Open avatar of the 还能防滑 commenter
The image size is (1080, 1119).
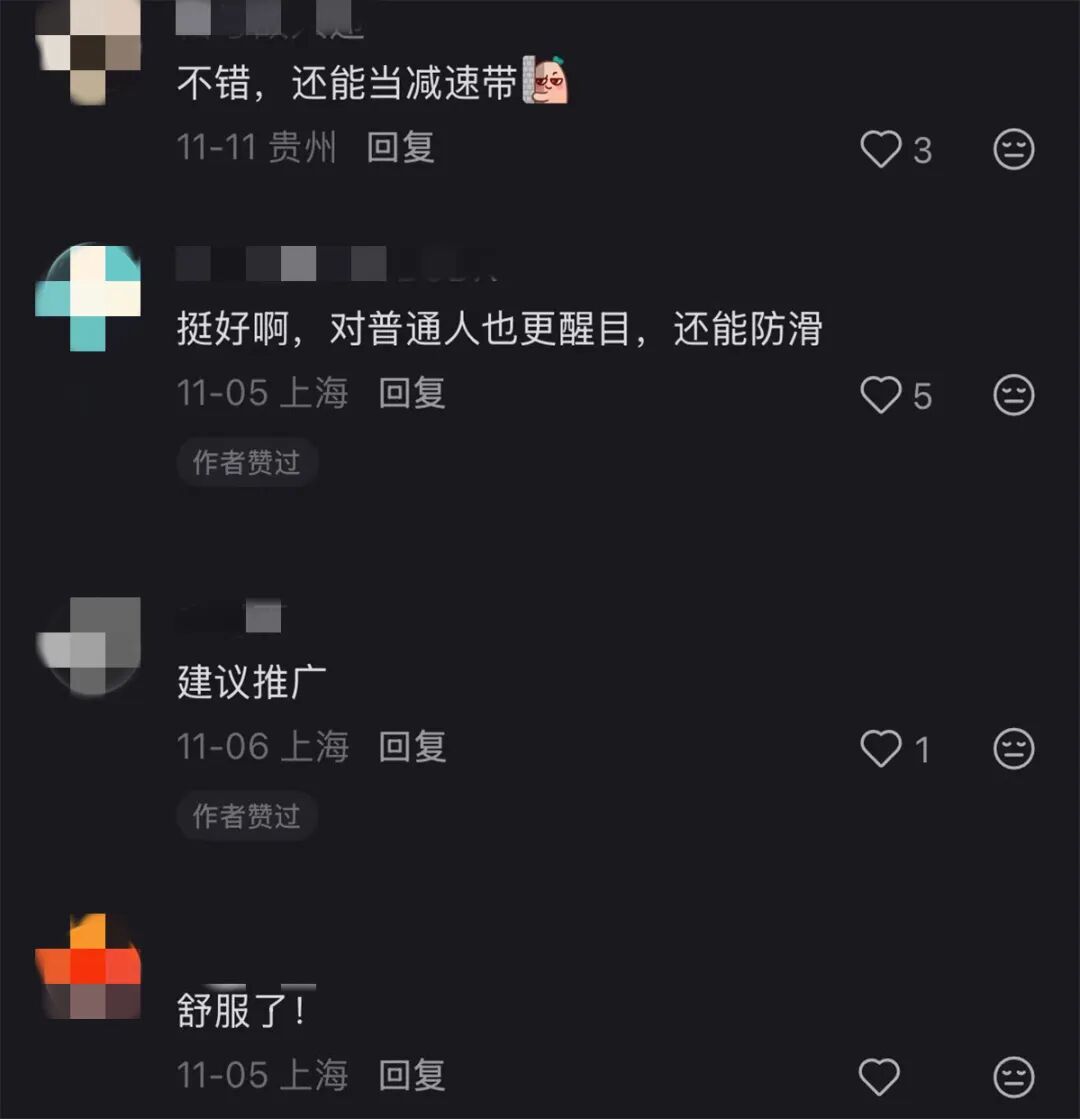coord(88,297)
